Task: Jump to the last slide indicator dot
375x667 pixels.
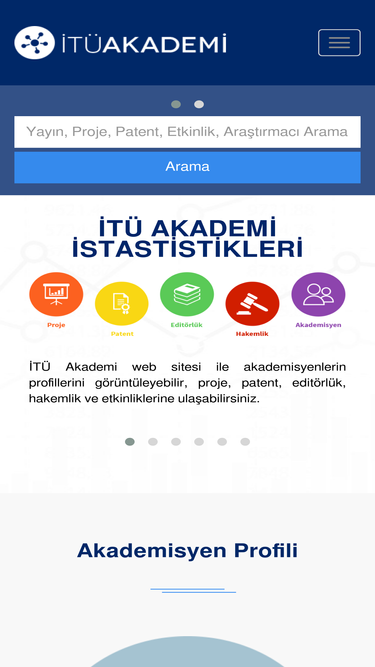Action: tap(245, 442)
